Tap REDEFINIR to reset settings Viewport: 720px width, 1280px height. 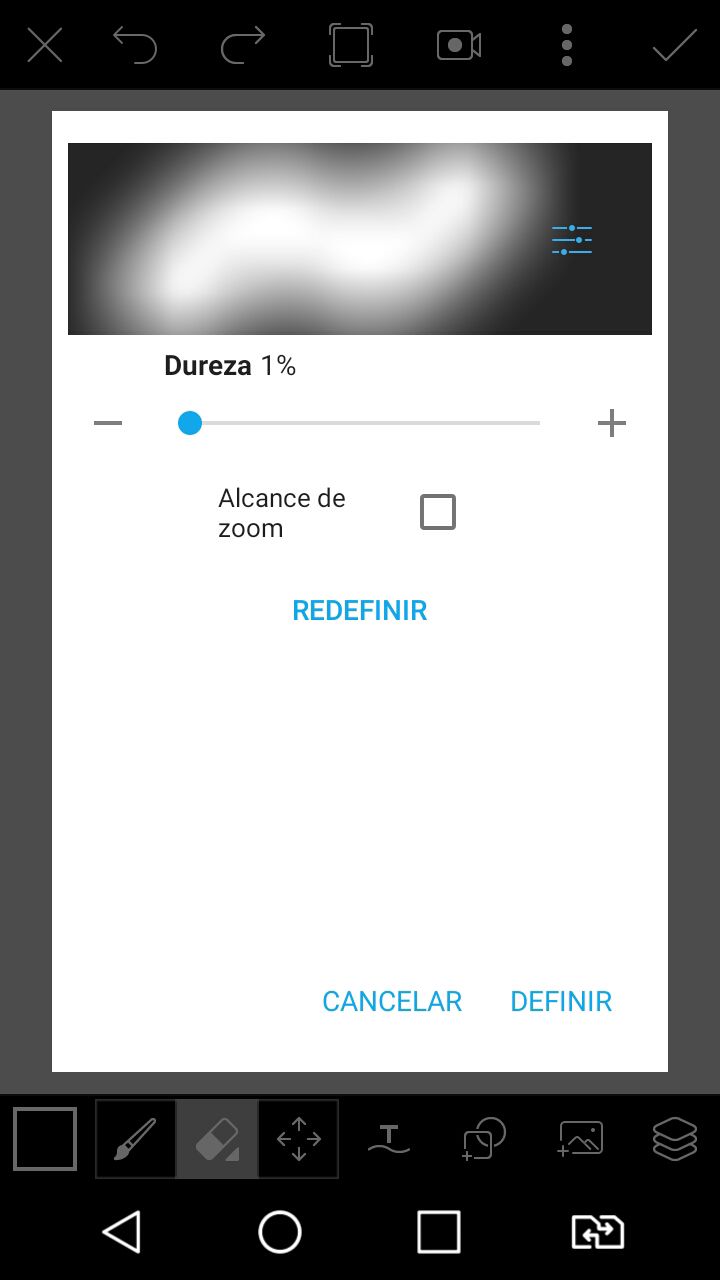(360, 610)
